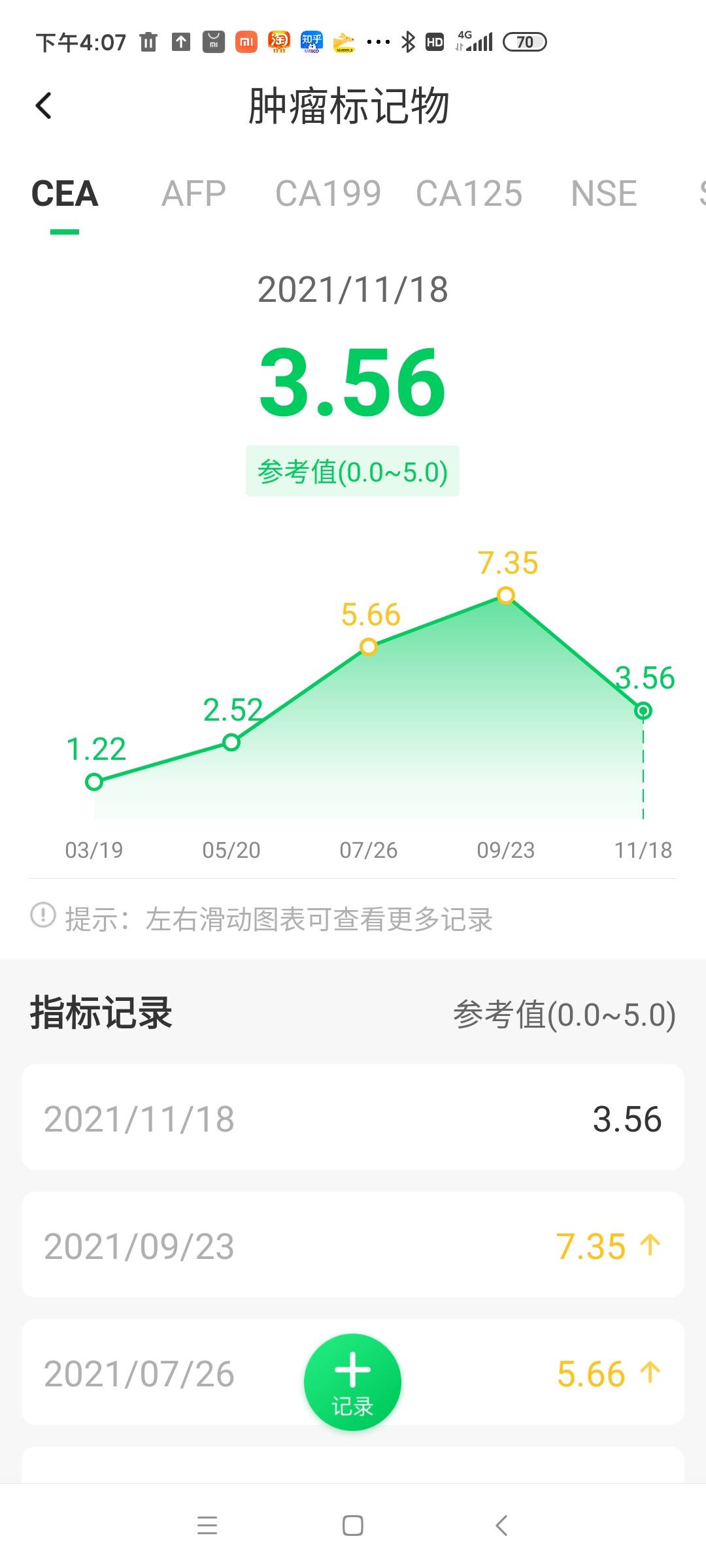Select the CEA tab

(65, 193)
